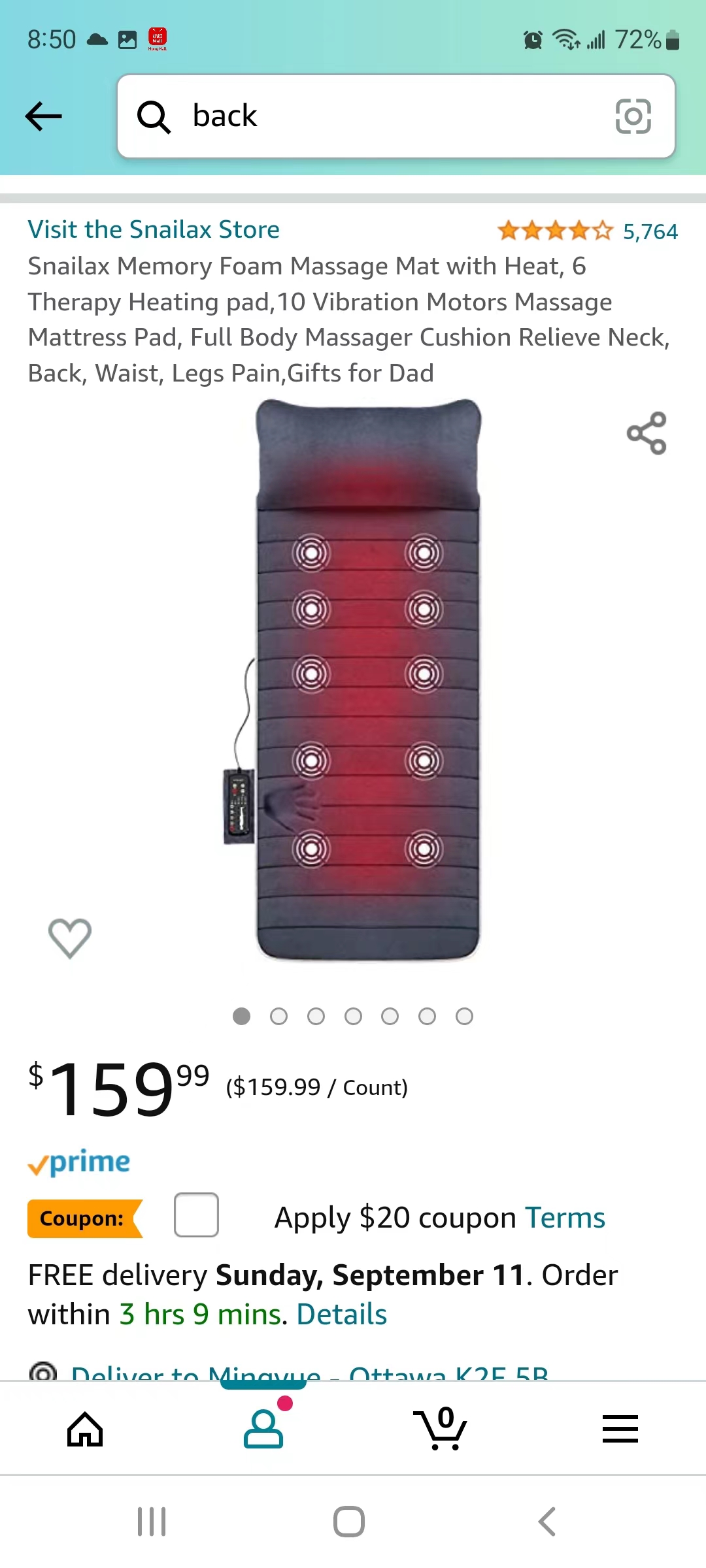706x1568 pixels.
Task: View delivery Details link
Action: click(x=341, y=1315)
